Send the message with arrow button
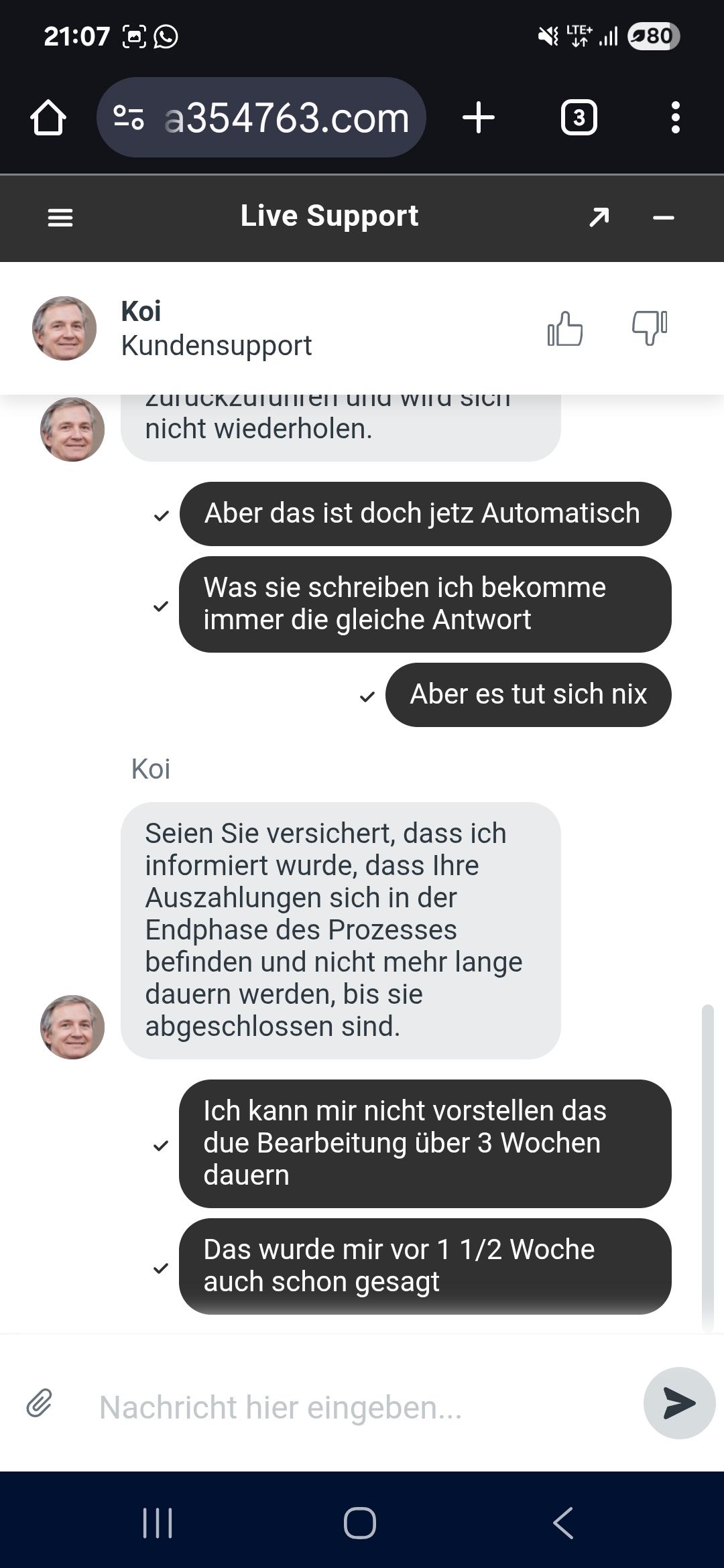The image size is (724, 1568). coord(678,1402)
